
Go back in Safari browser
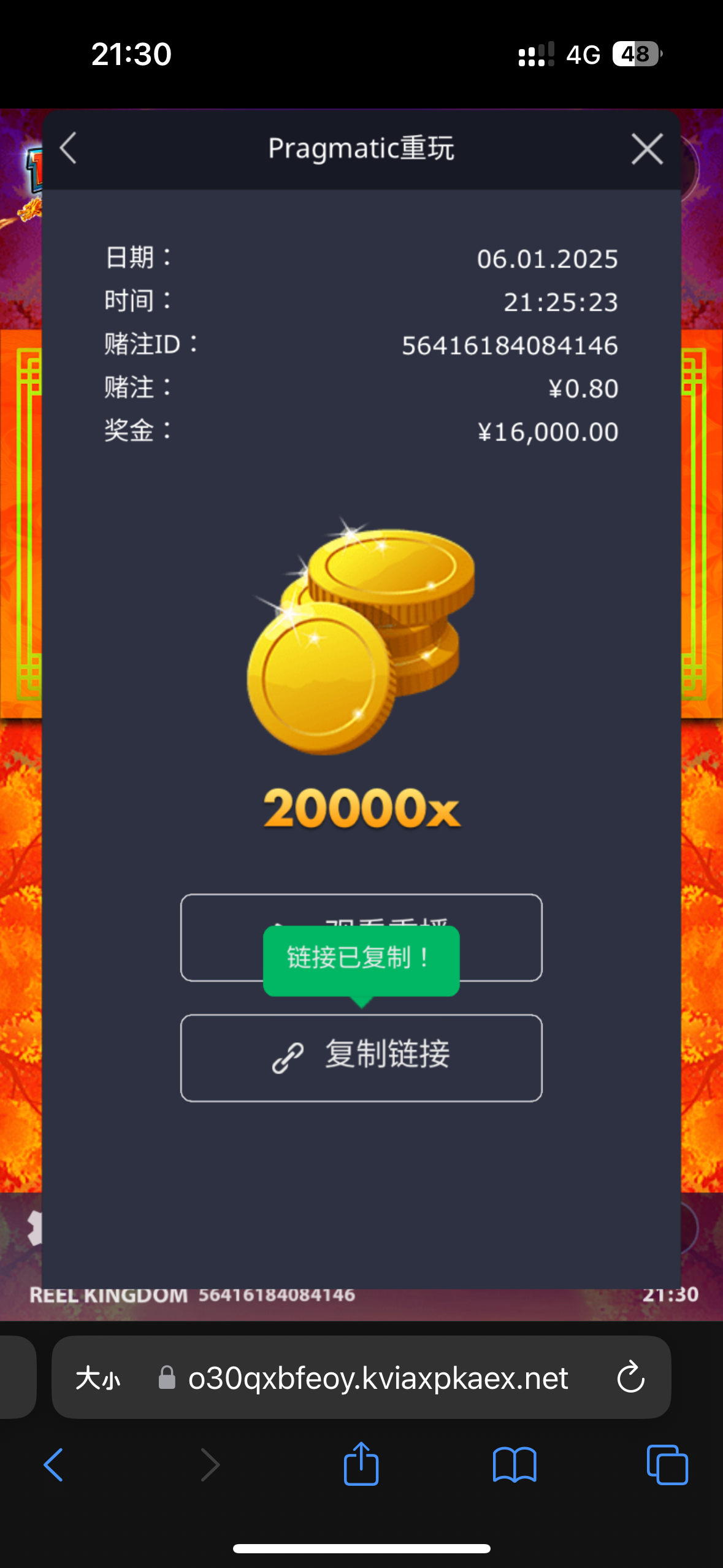point(54,1465)
